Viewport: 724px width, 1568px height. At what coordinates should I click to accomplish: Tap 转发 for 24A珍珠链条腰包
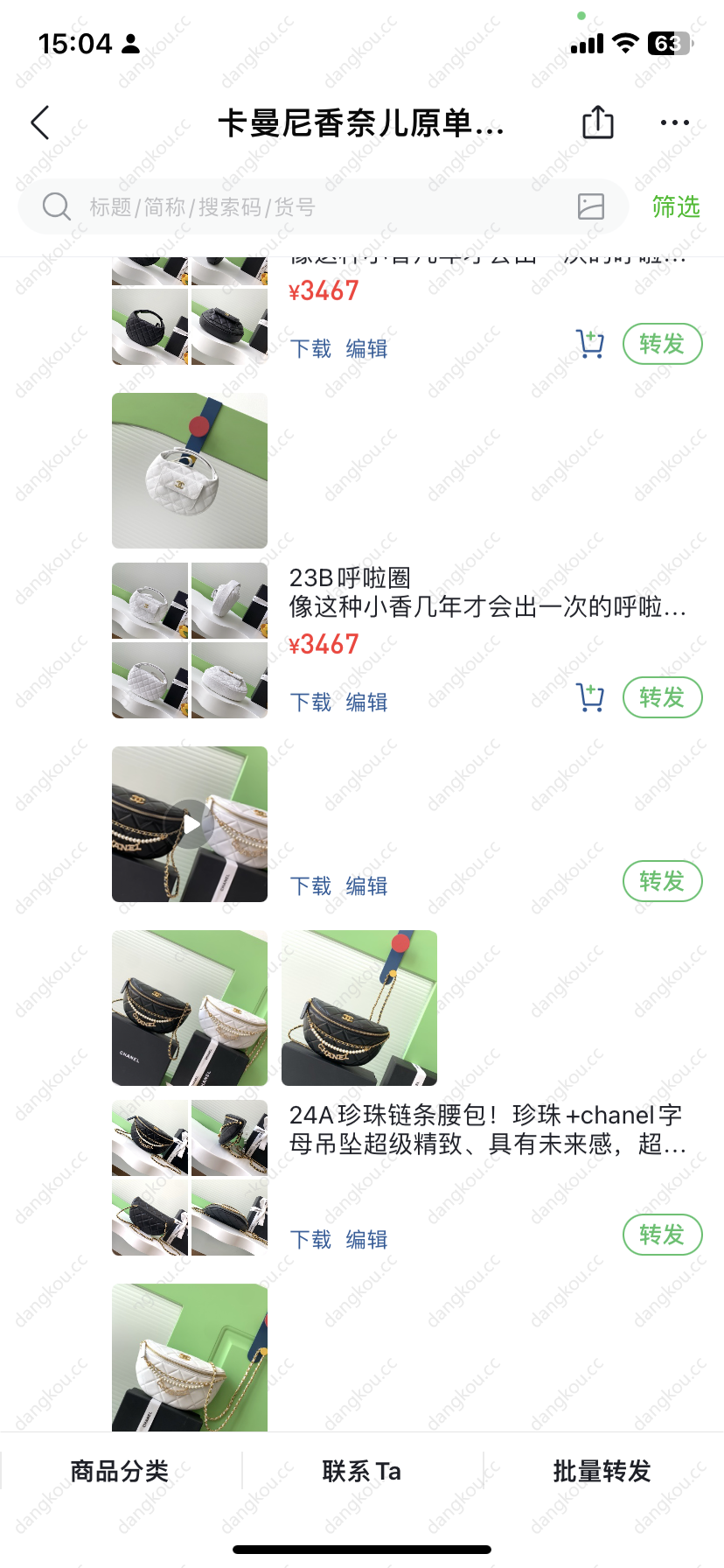pos(662,1235)
